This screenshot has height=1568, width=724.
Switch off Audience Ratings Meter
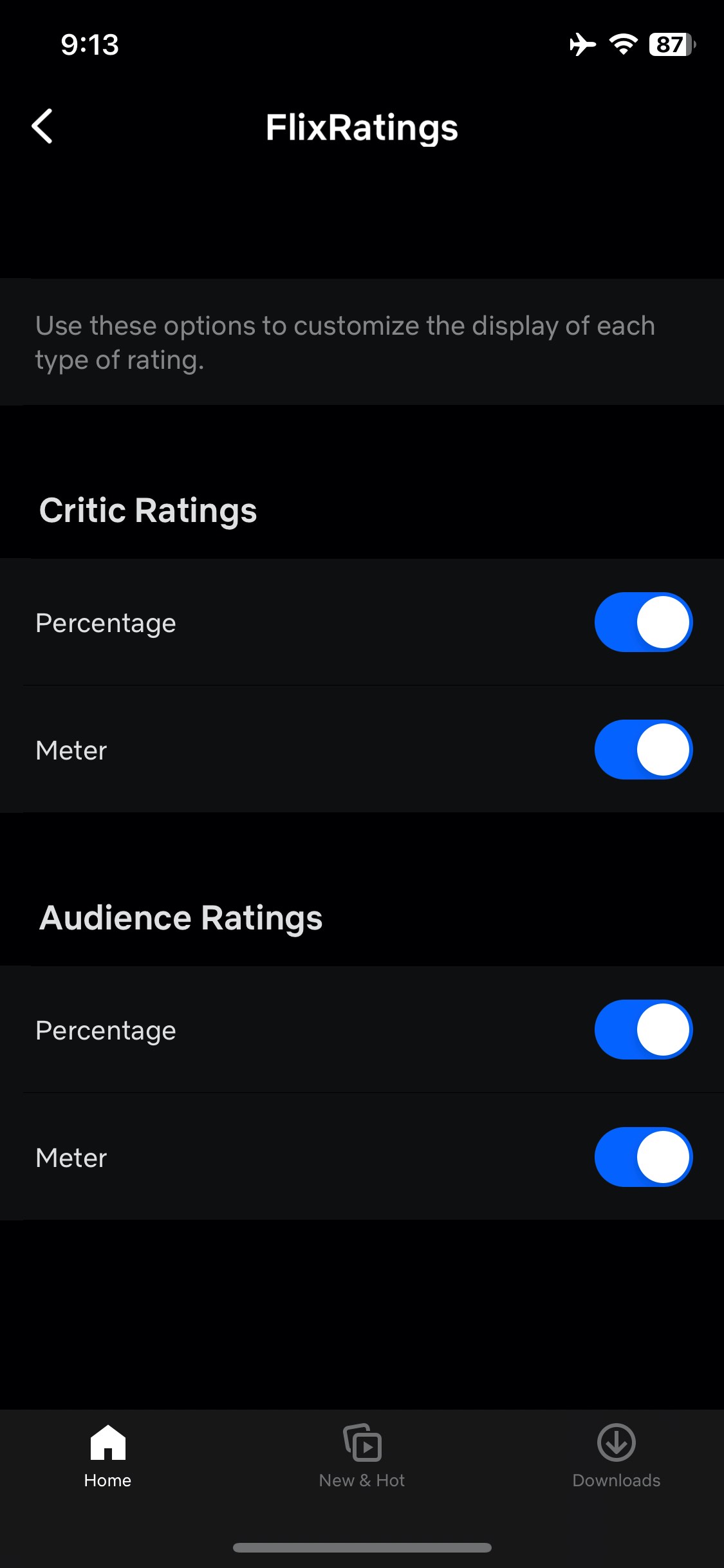click(643, 1157)
